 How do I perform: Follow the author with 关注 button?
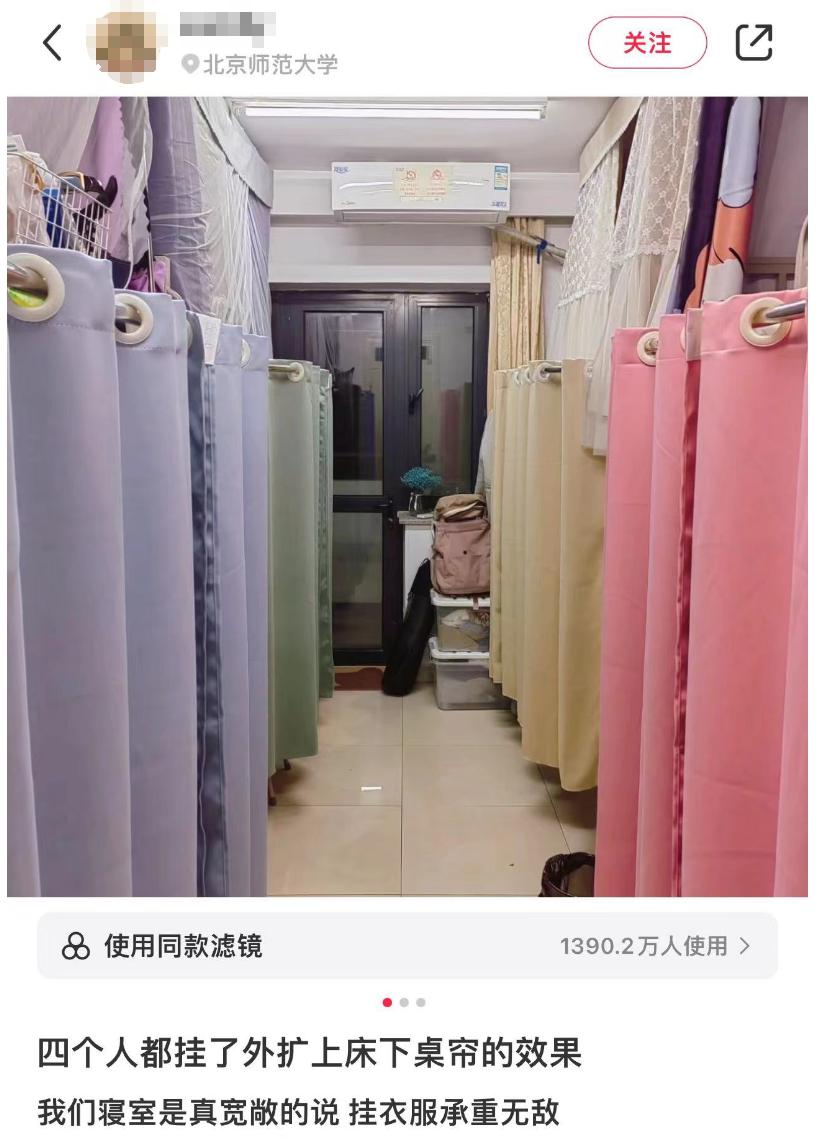(647, 43)
